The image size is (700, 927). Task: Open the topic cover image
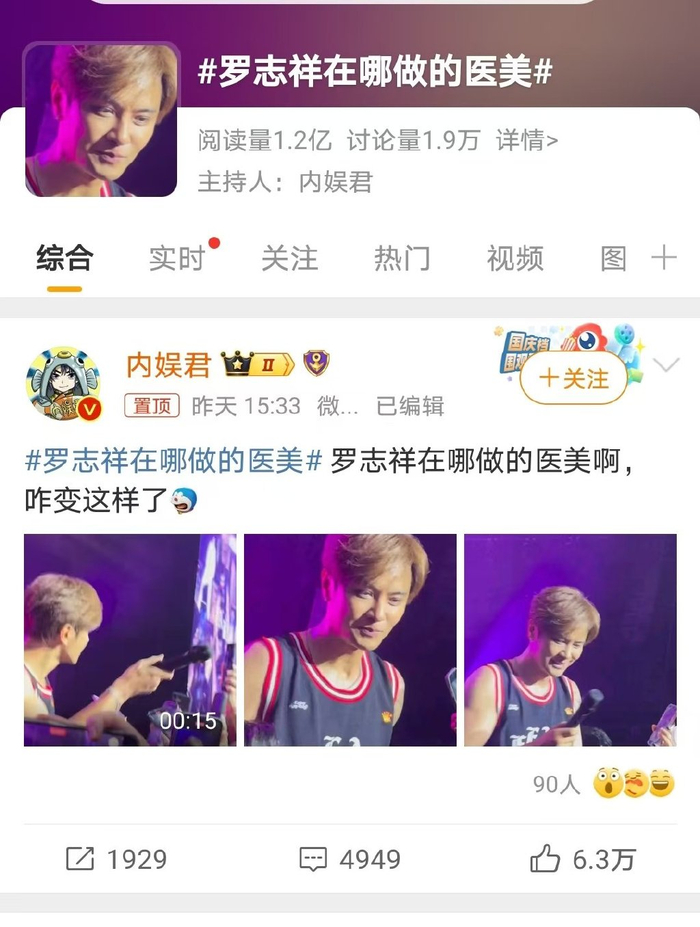point(101,120)
